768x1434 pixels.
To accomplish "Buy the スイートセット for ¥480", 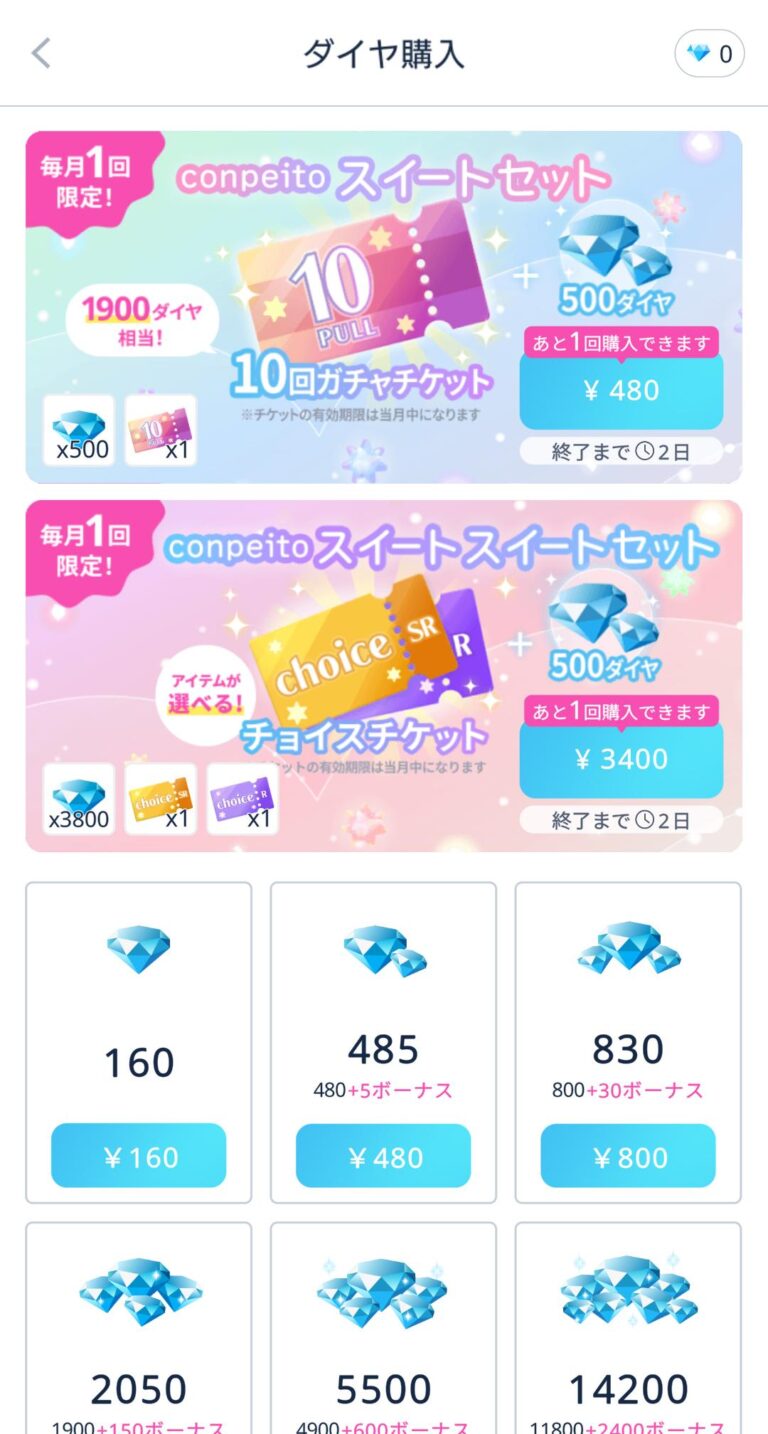I will click(621, 390).
